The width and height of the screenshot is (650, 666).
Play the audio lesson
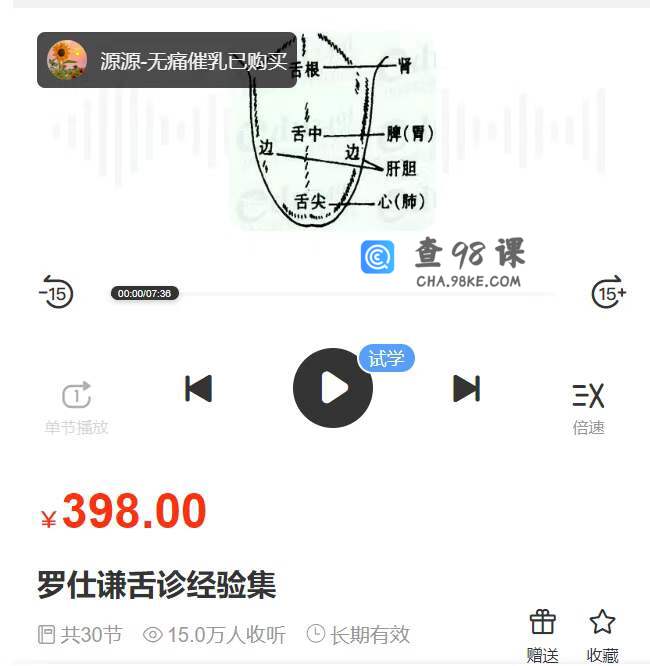coord(333,388)
